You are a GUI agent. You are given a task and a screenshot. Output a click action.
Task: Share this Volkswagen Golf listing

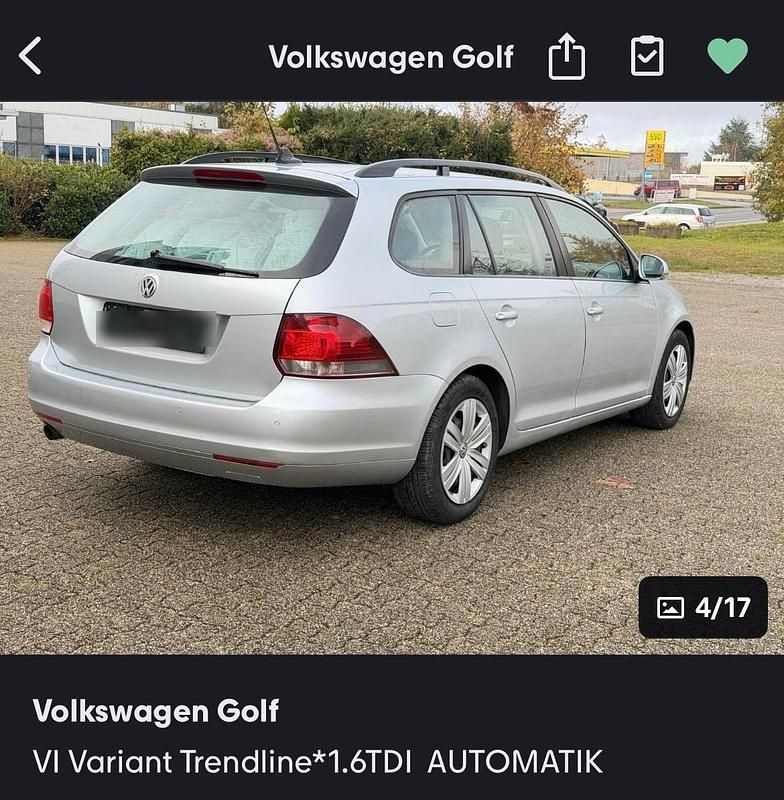[x=566, y=57]
